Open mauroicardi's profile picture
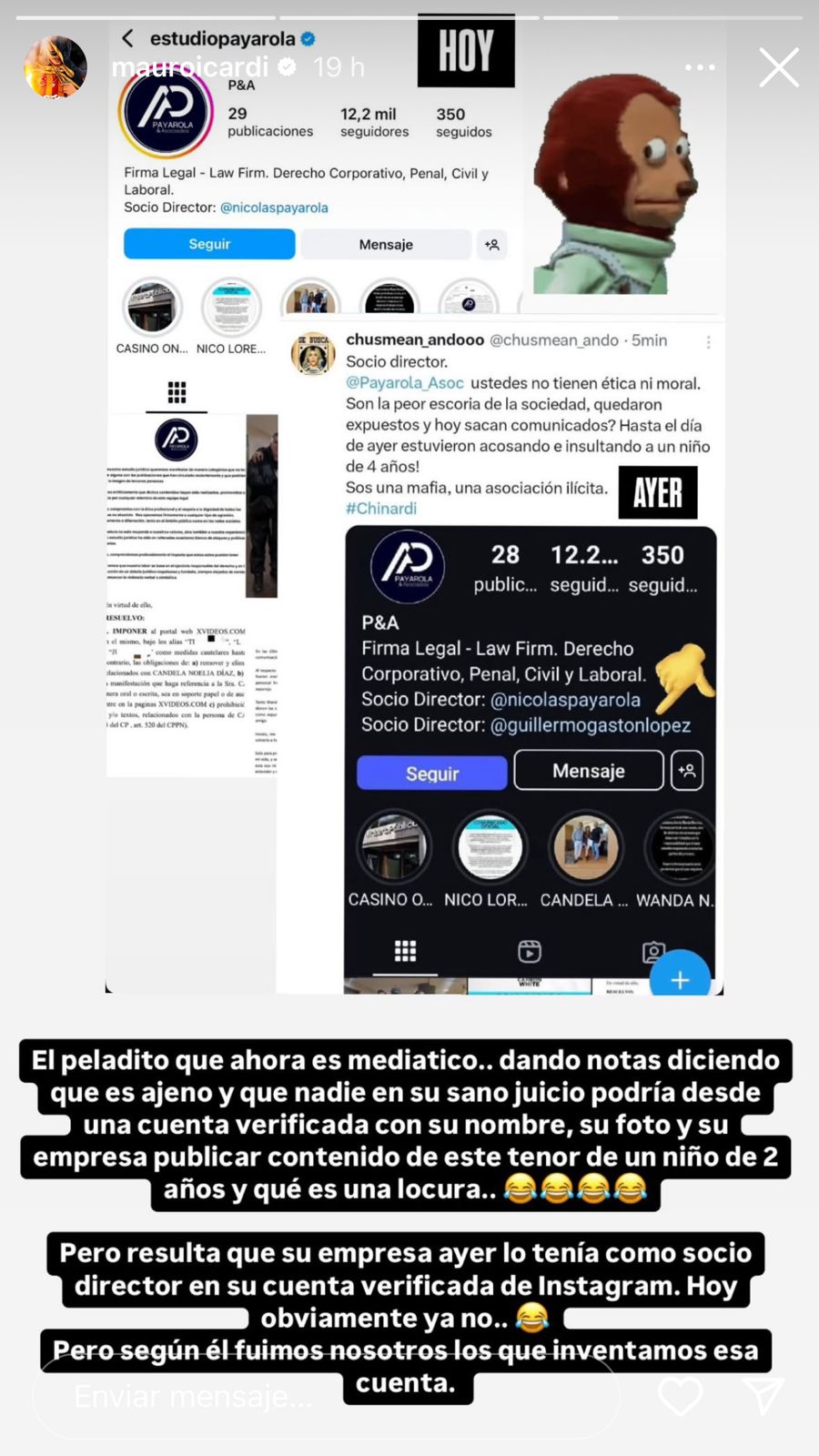Screen dimensions: 819x1456 (56, 67)
